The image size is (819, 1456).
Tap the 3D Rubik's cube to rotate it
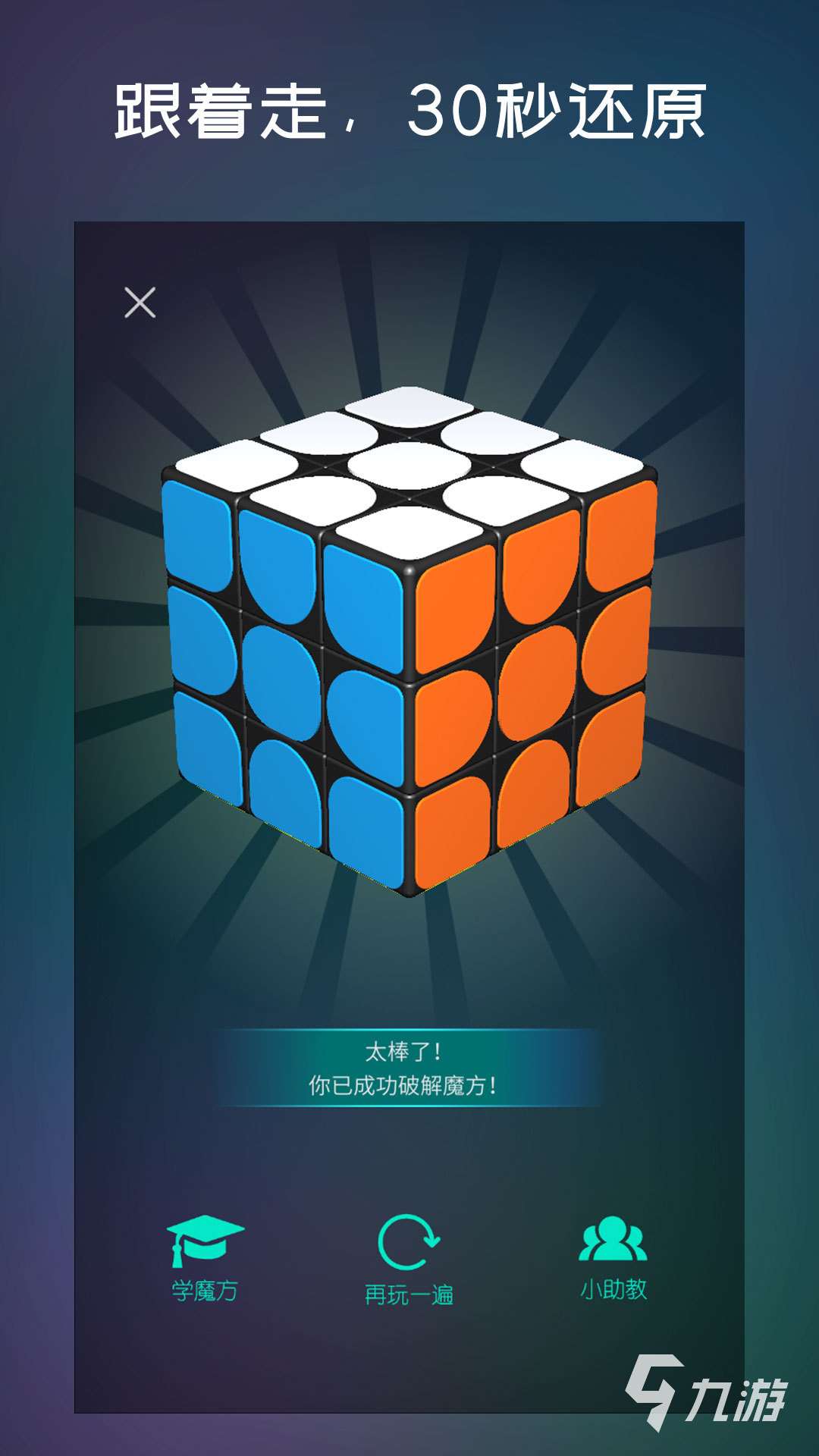[409, 645]
